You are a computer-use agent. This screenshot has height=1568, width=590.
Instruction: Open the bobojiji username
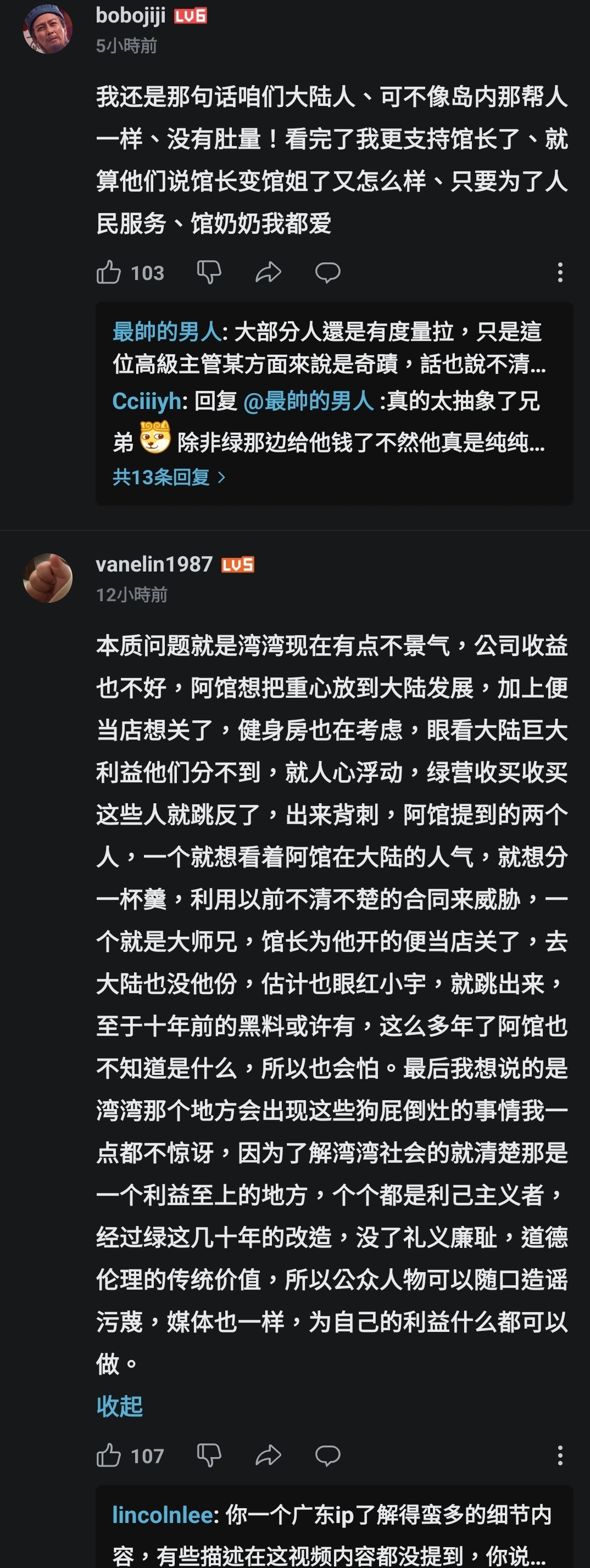pos(130,16)
